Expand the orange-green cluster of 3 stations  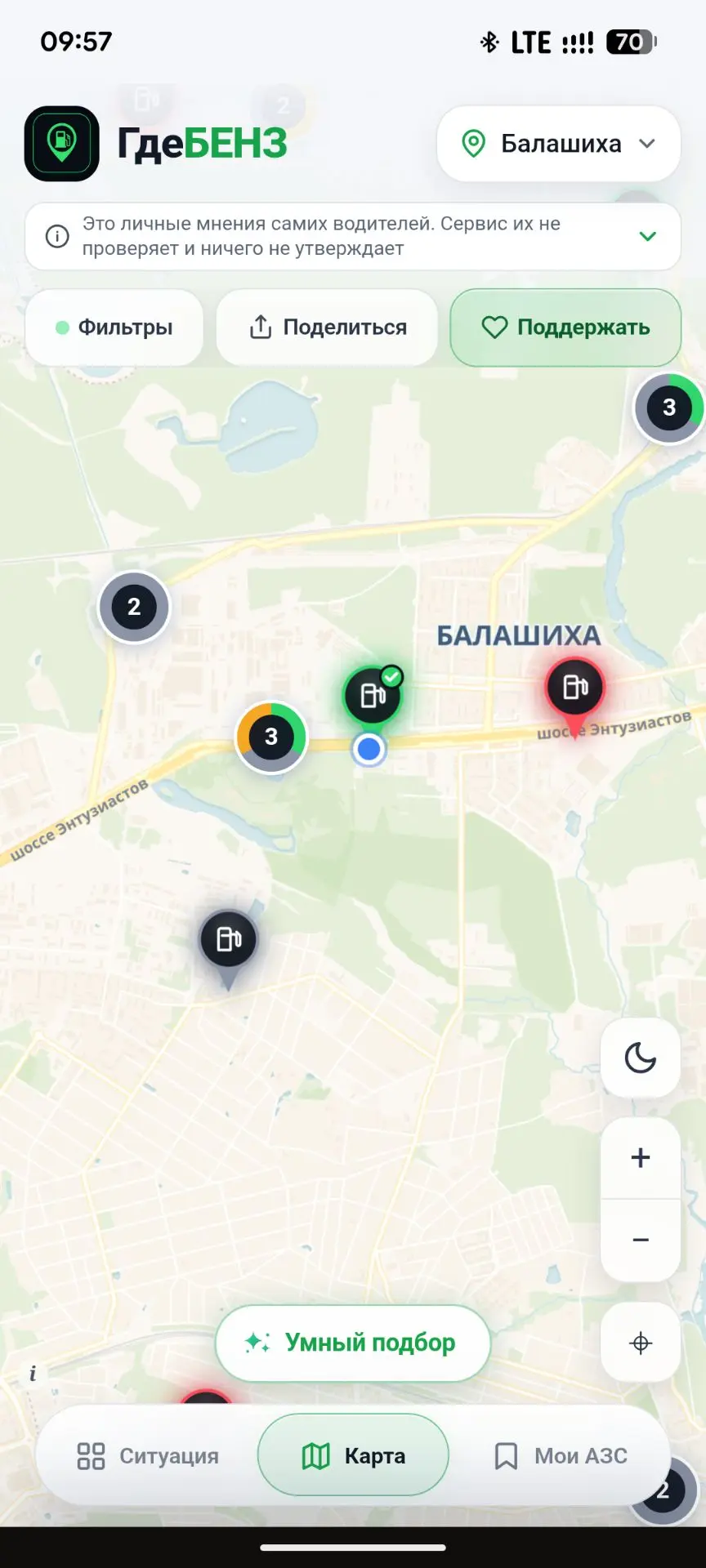pyautogui.click(x=271, y=737)
